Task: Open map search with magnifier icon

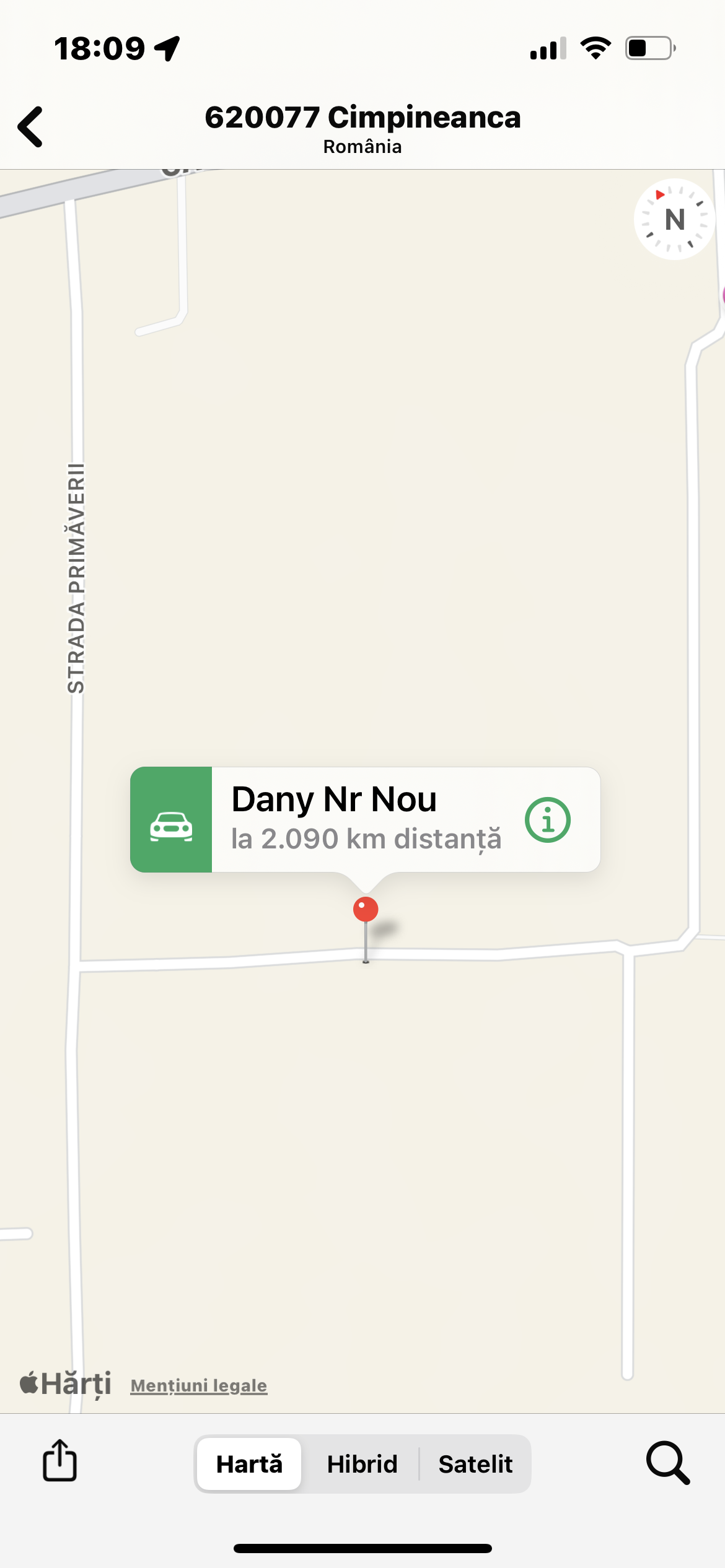Action: pos(667,1463)
